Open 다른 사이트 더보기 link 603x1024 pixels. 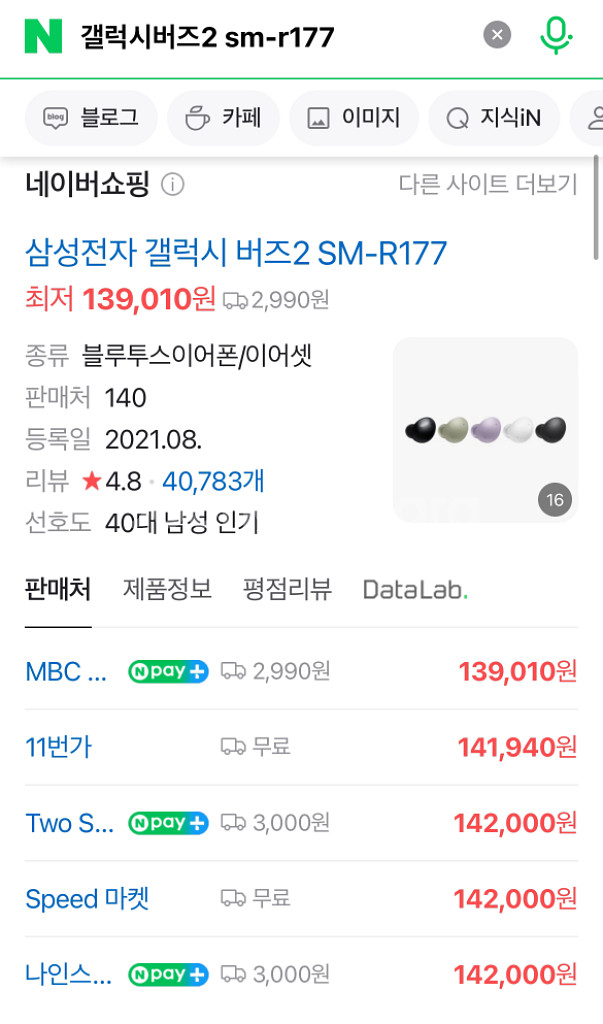coord(488,184)
